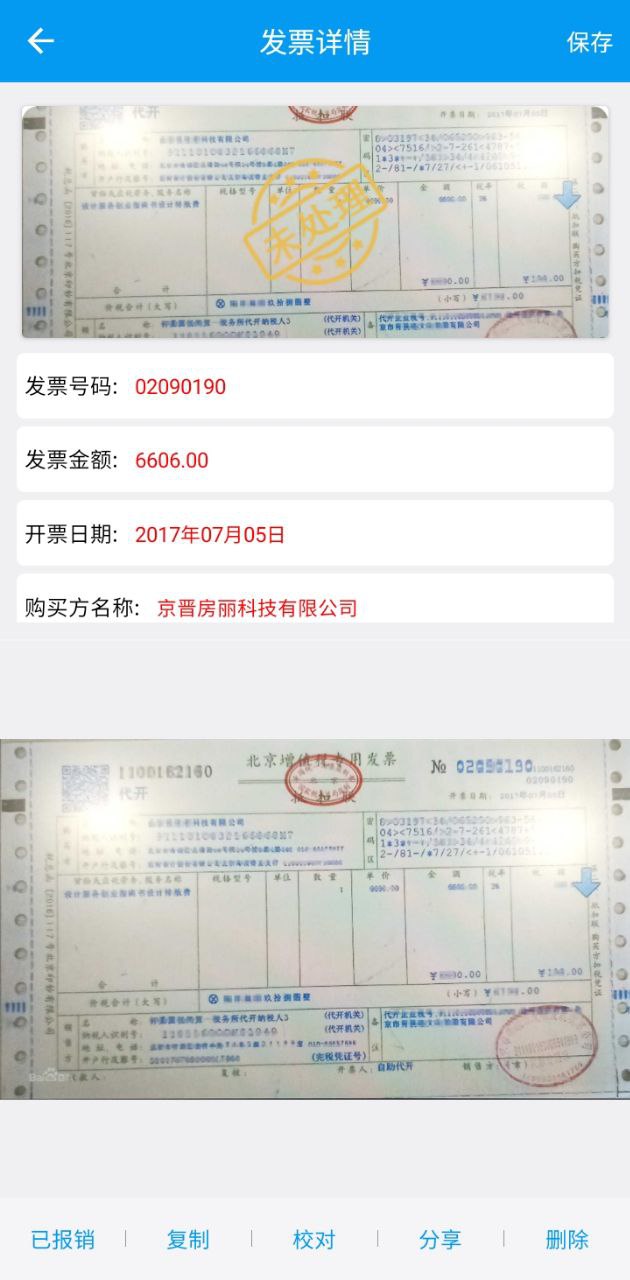
Task: Tap 保存 to save the invoice
Action: click(589, 42)
